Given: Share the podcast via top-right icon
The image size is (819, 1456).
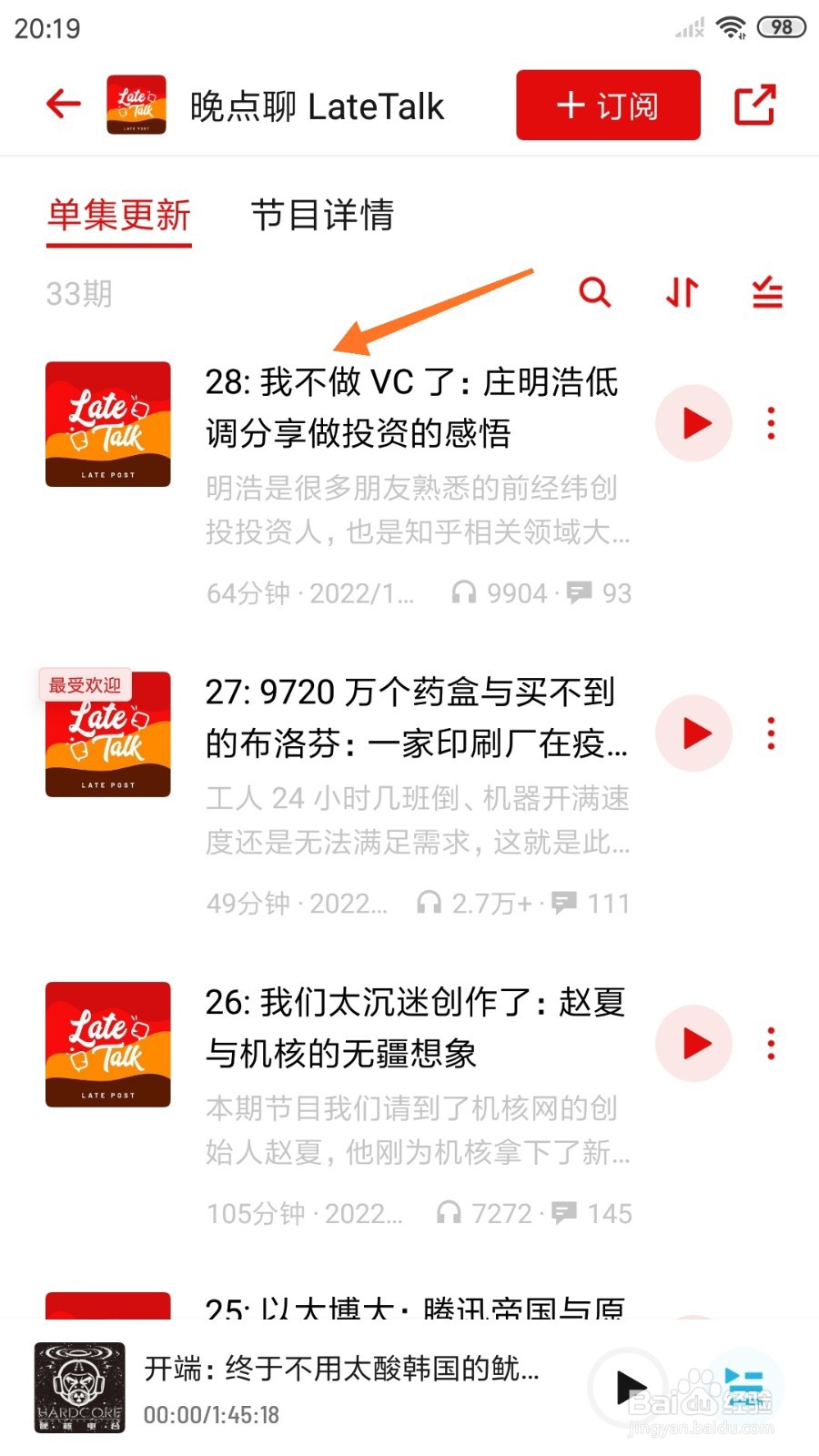Looking at the screenshot, I should (x=754, y=105).
